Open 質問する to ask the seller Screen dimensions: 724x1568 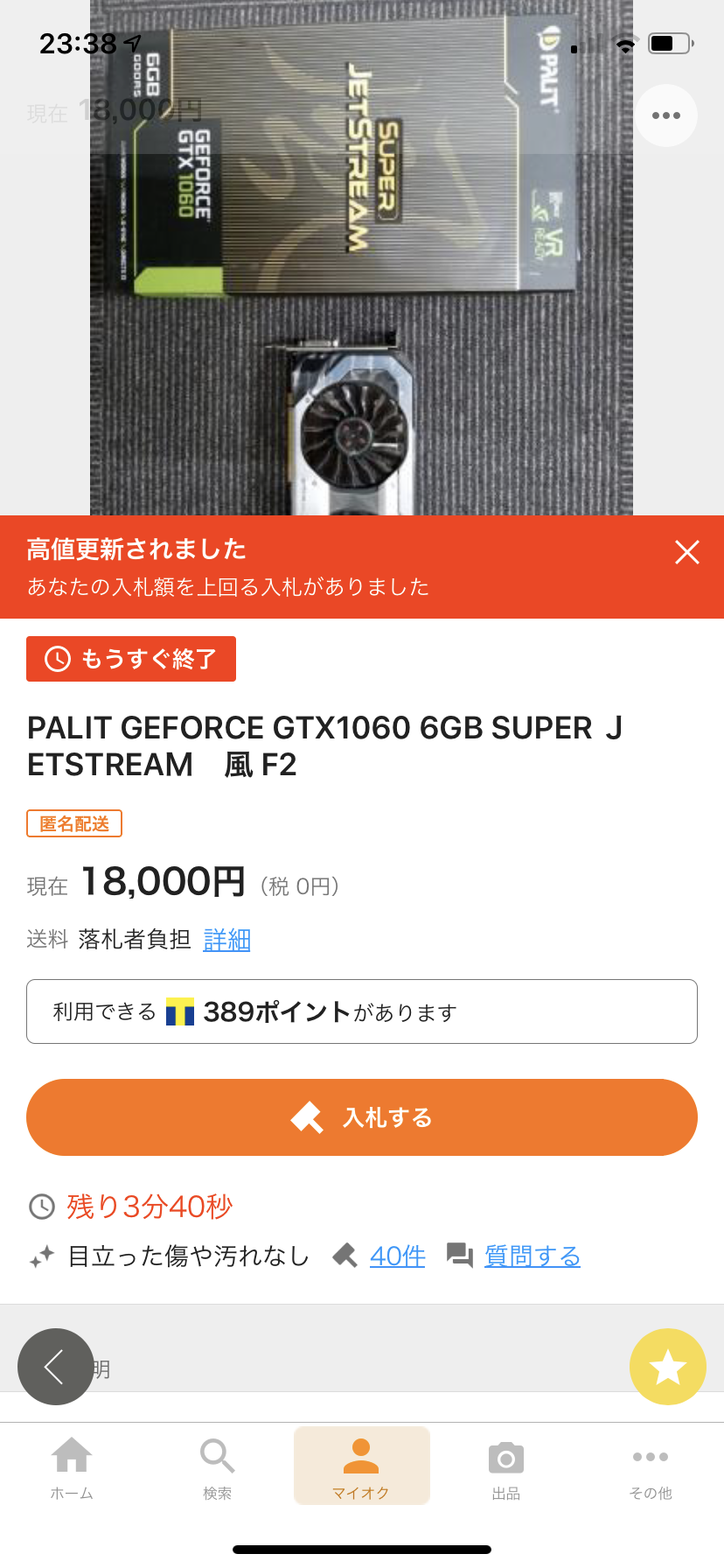tap(532, 1256)
